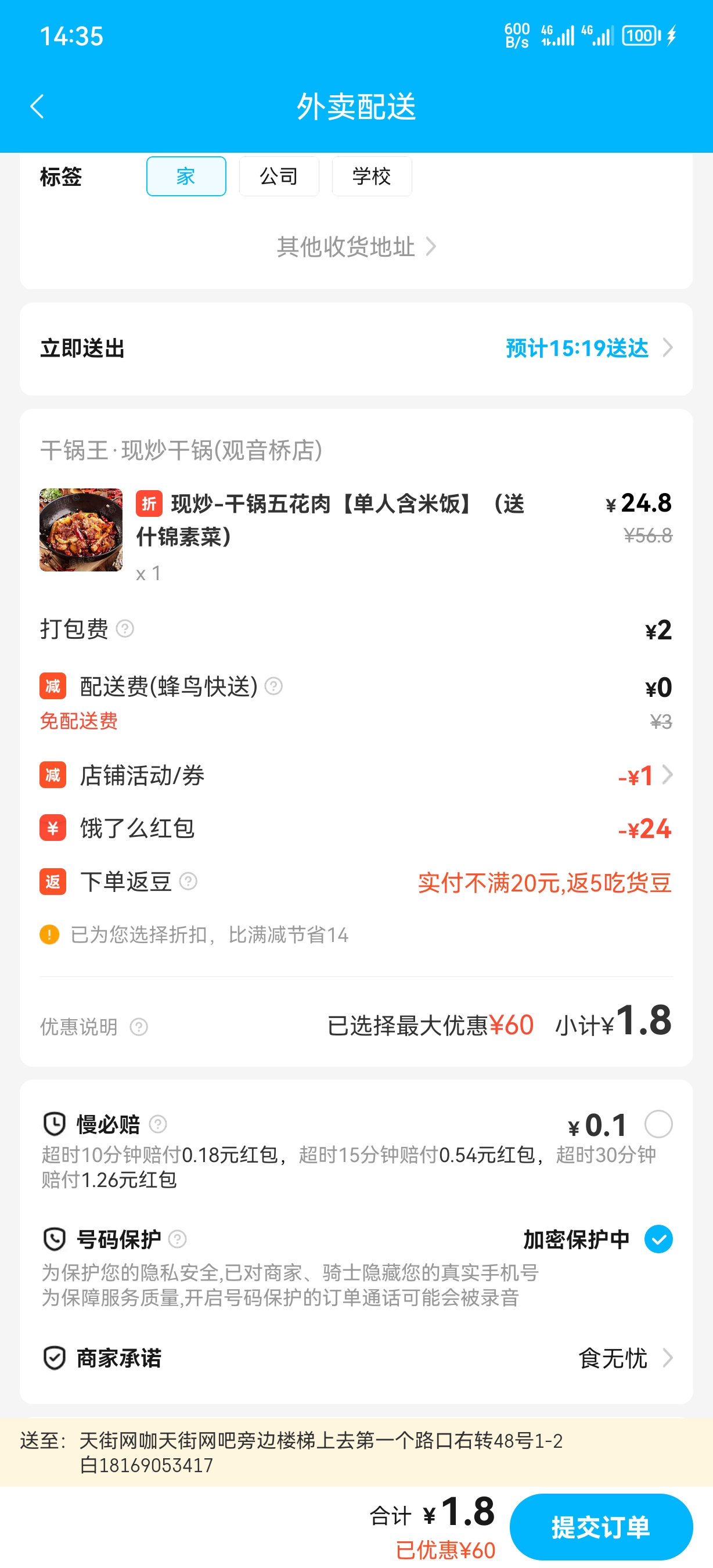The width and height of the screenshot is (713, 1568).
Task: Change delivery time 预计15:19送达
Action: click(x=588, y=348)
